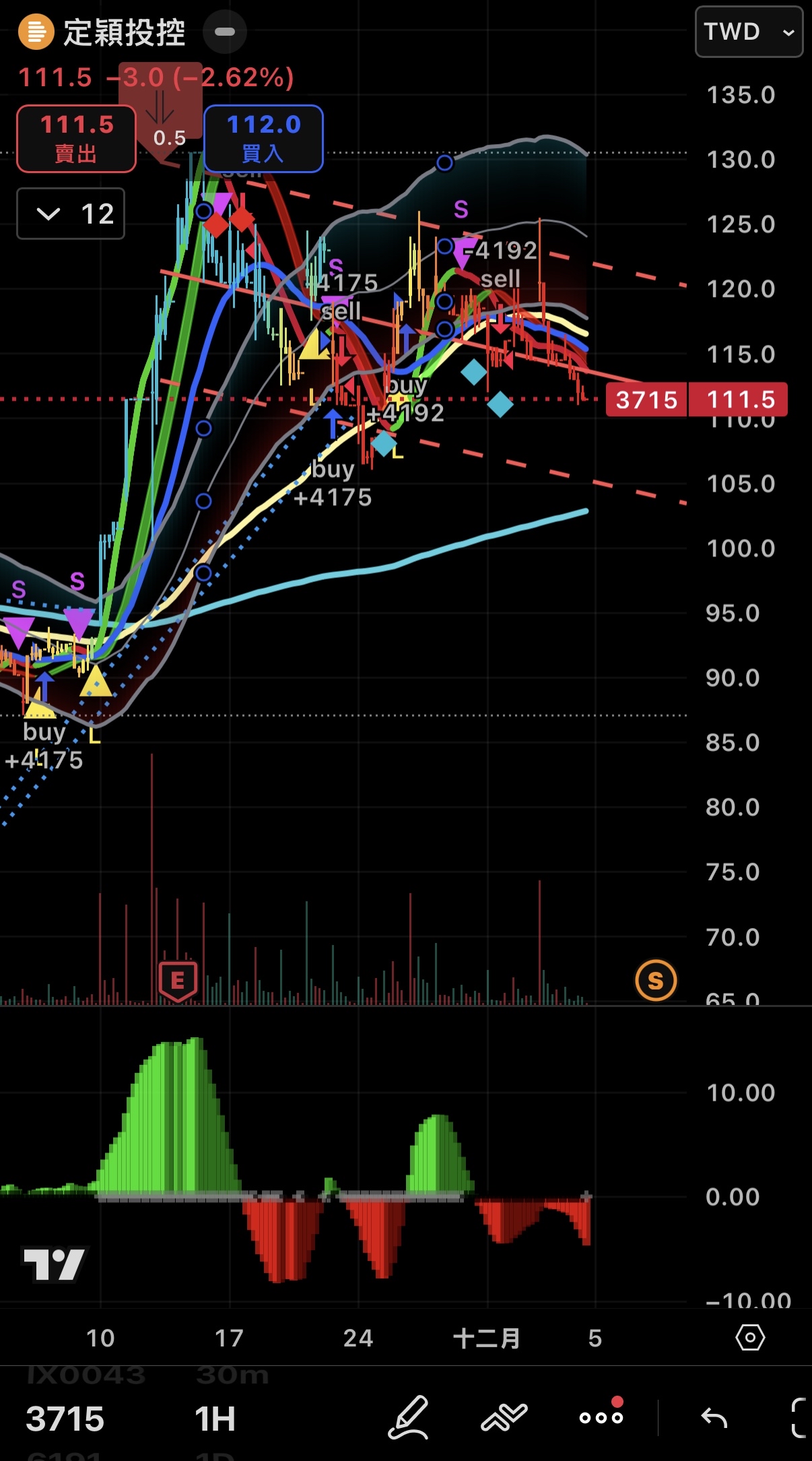812x1461 pixels.
Task: Open symbol search for 3715
Action: pyautogui.click(x=65, y=1419)
